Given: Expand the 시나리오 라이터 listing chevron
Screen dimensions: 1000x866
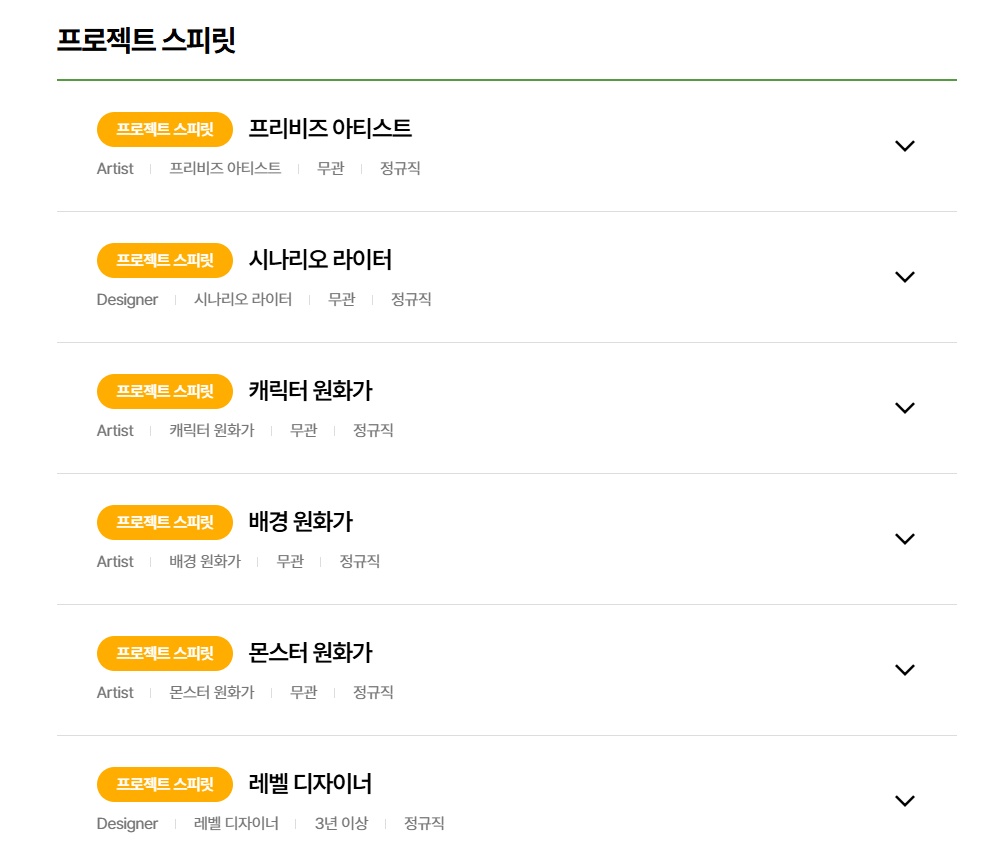Looking at the screenshot, I should 904,277.
